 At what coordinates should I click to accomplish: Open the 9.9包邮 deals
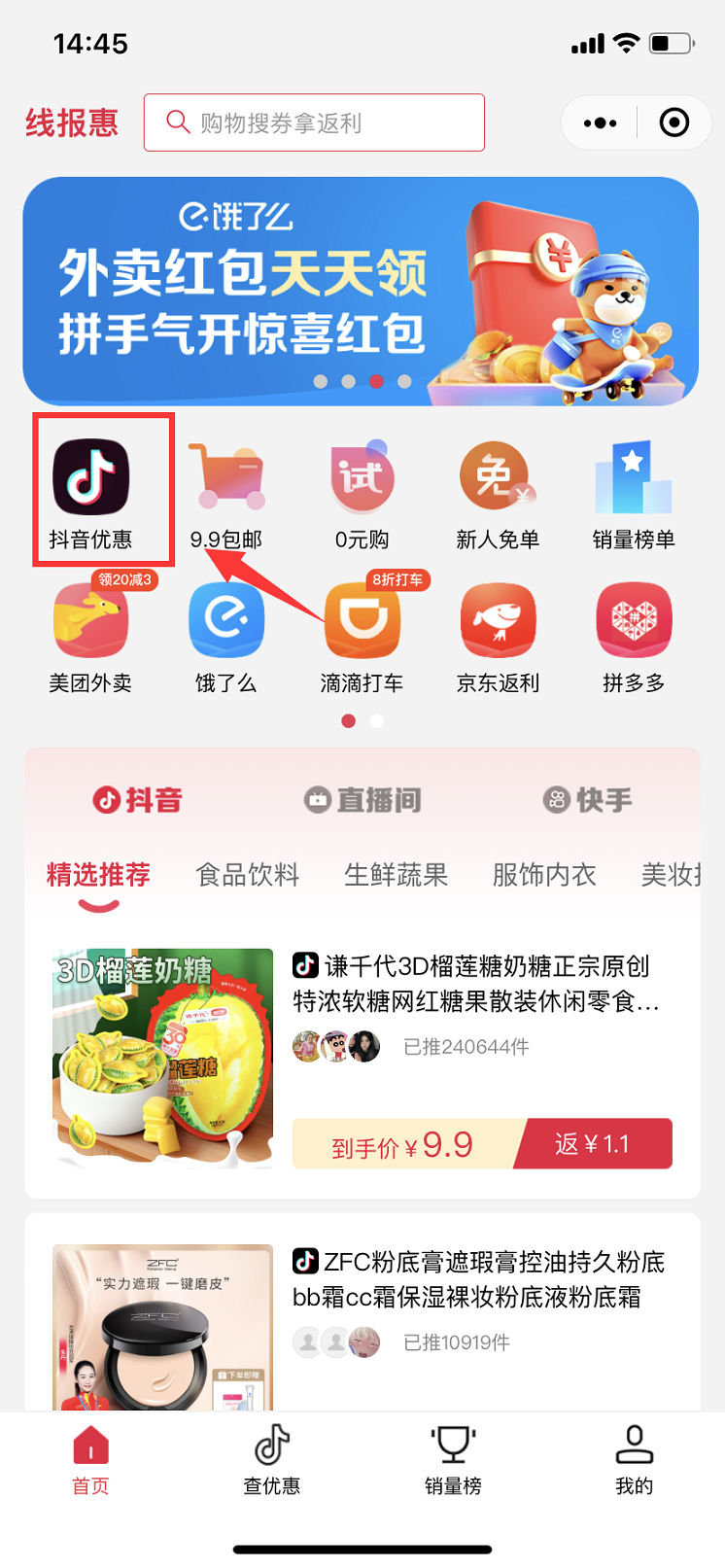click(x=226, y=491)
